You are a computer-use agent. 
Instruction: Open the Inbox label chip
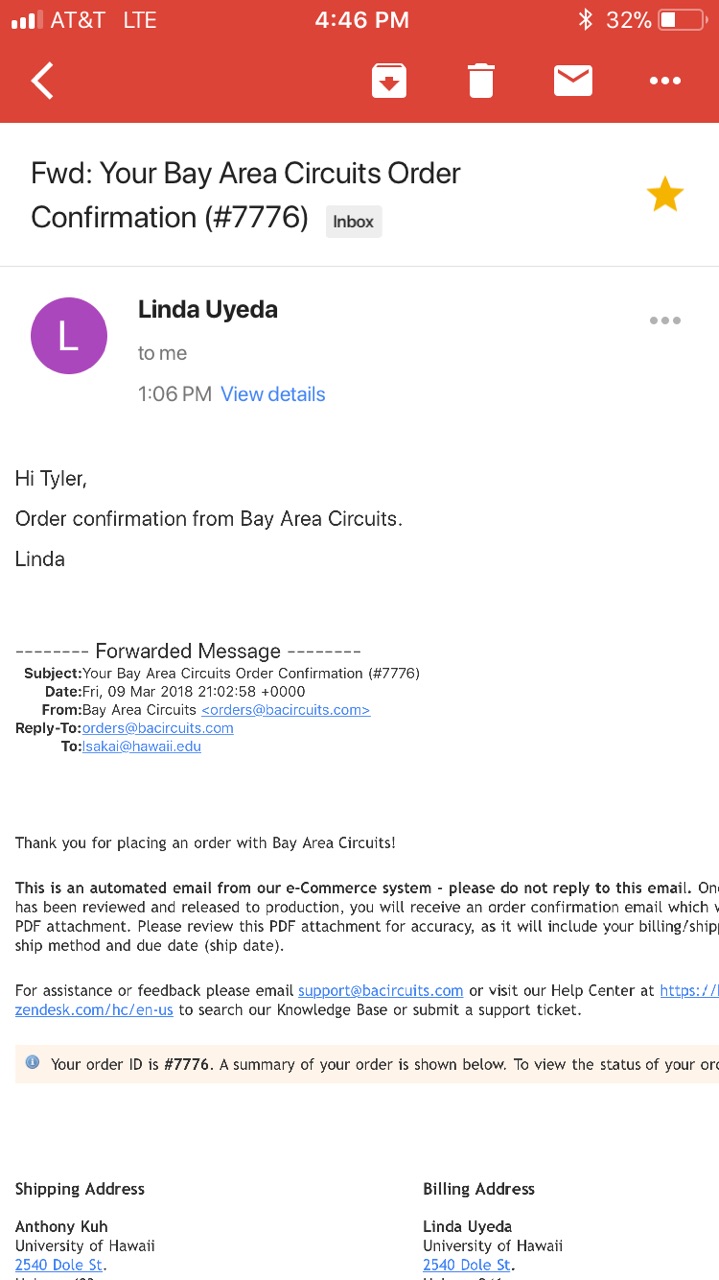[x=353, y=222]
